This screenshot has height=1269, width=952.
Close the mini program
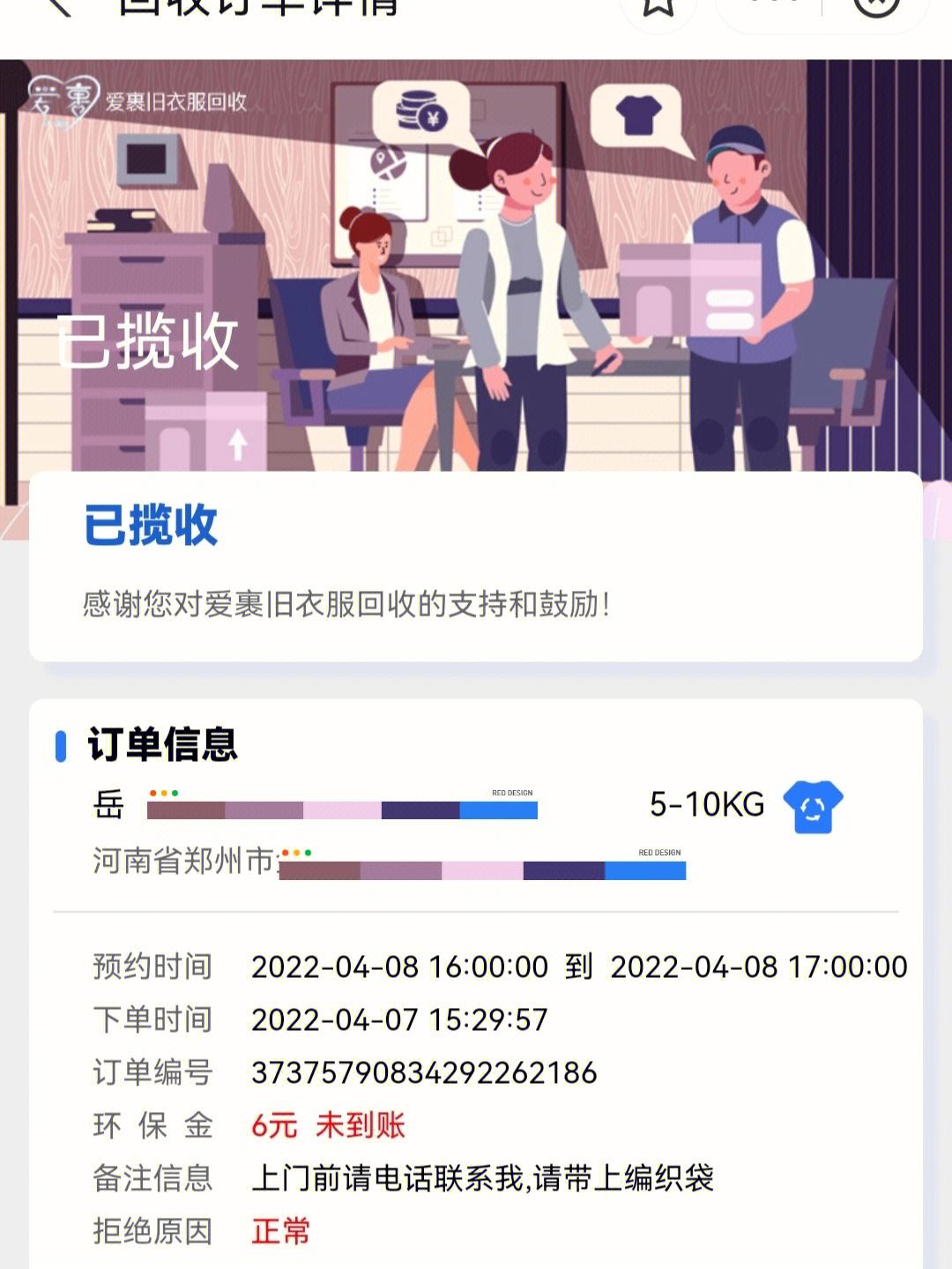coord(876,7)
